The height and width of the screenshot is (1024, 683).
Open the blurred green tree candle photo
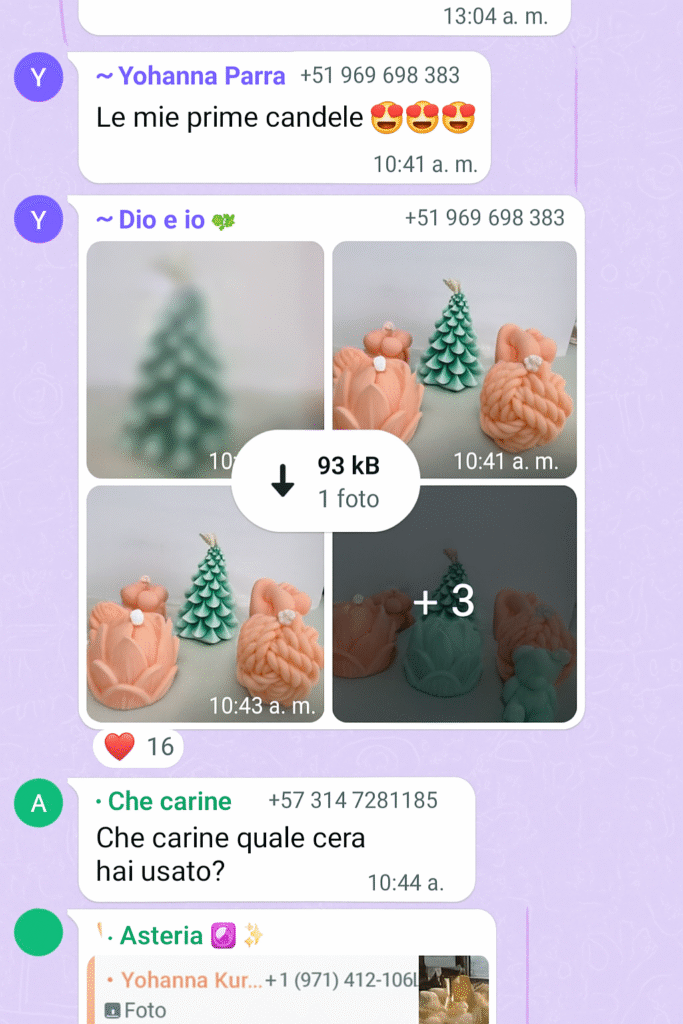click(205, 359)
